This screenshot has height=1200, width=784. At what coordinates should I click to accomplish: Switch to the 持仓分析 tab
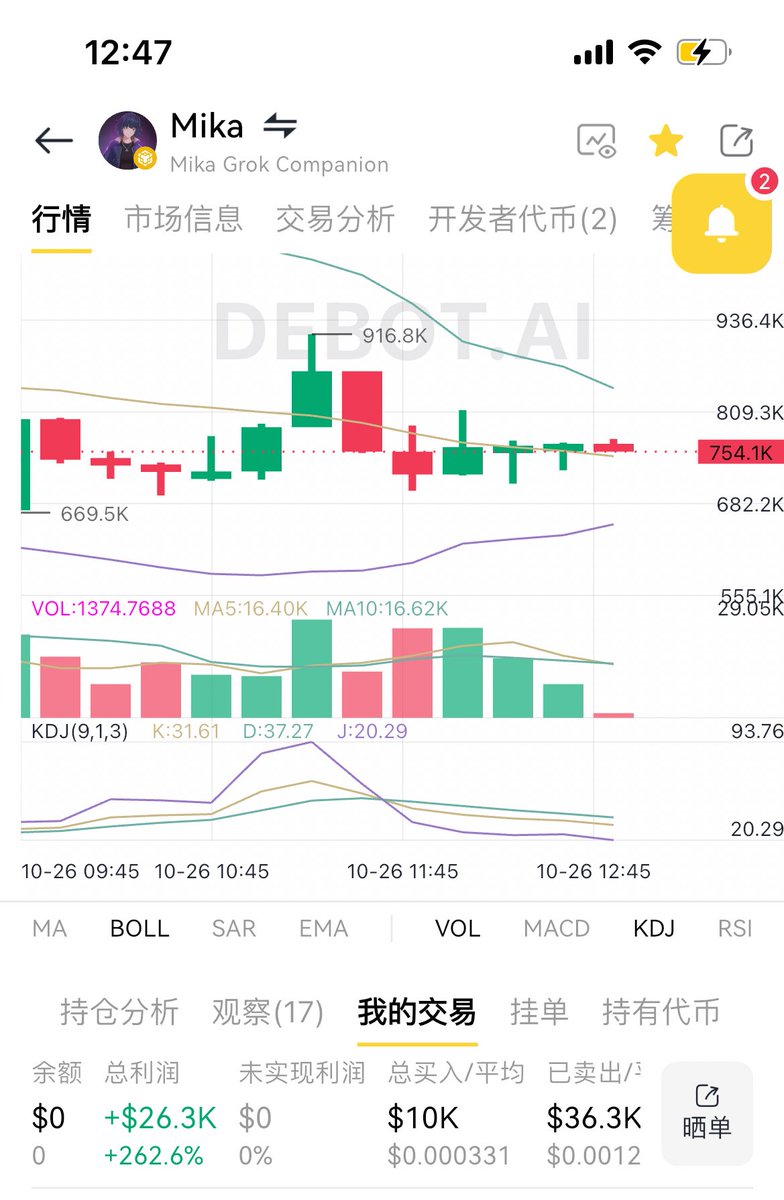119,1012
